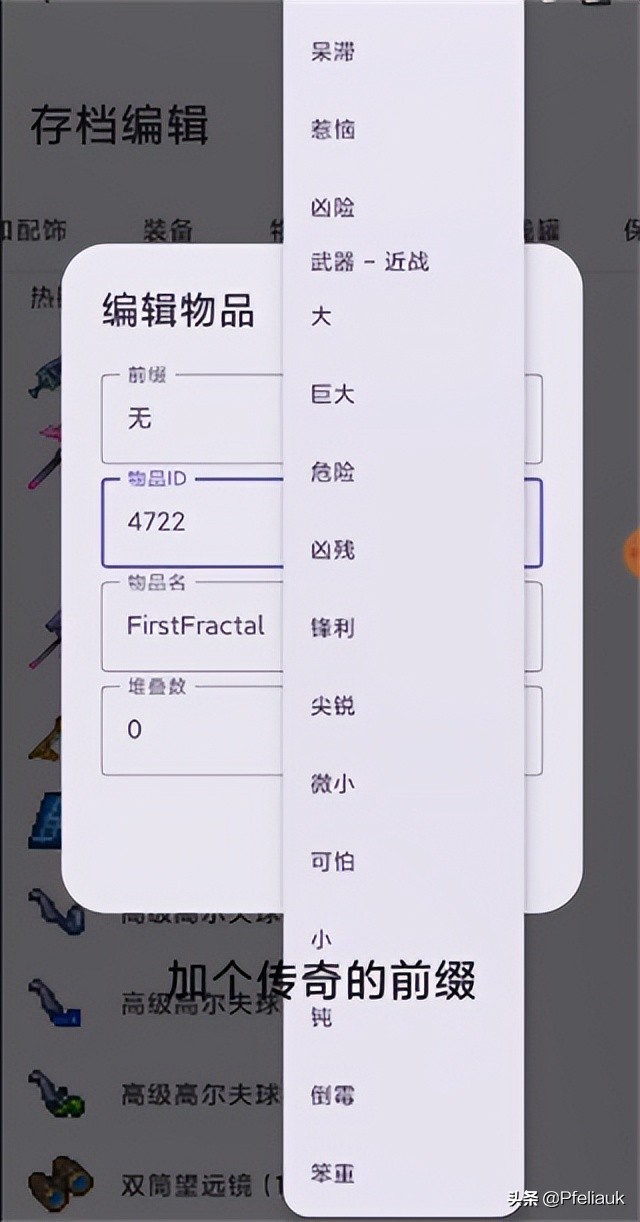Select the 呆滞 prefix option
This screenshot has width=640, height=1222.
[332, 52]
